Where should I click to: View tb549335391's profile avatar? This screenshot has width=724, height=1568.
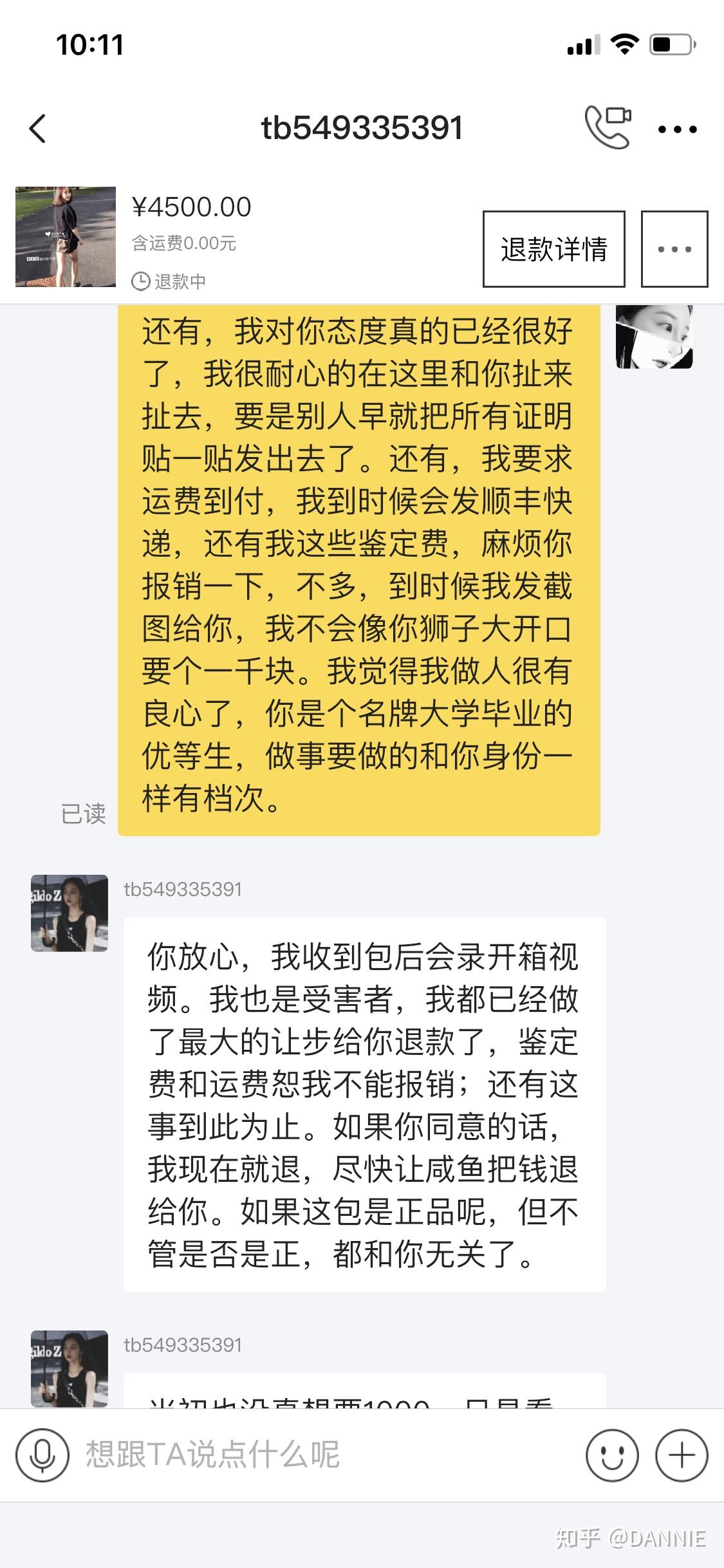pos(70,913)
